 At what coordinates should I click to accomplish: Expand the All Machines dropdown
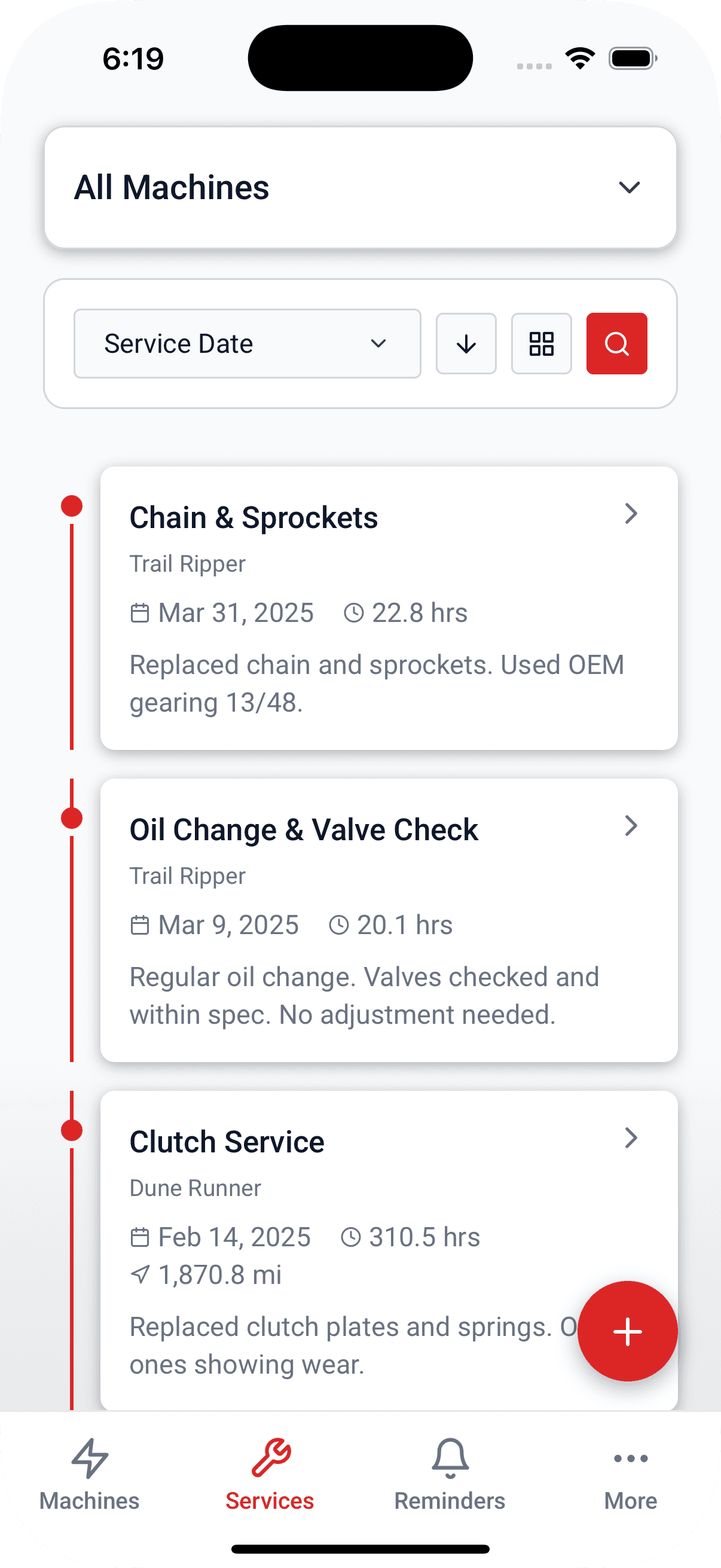pyautogui.click(x=630, y=187)
